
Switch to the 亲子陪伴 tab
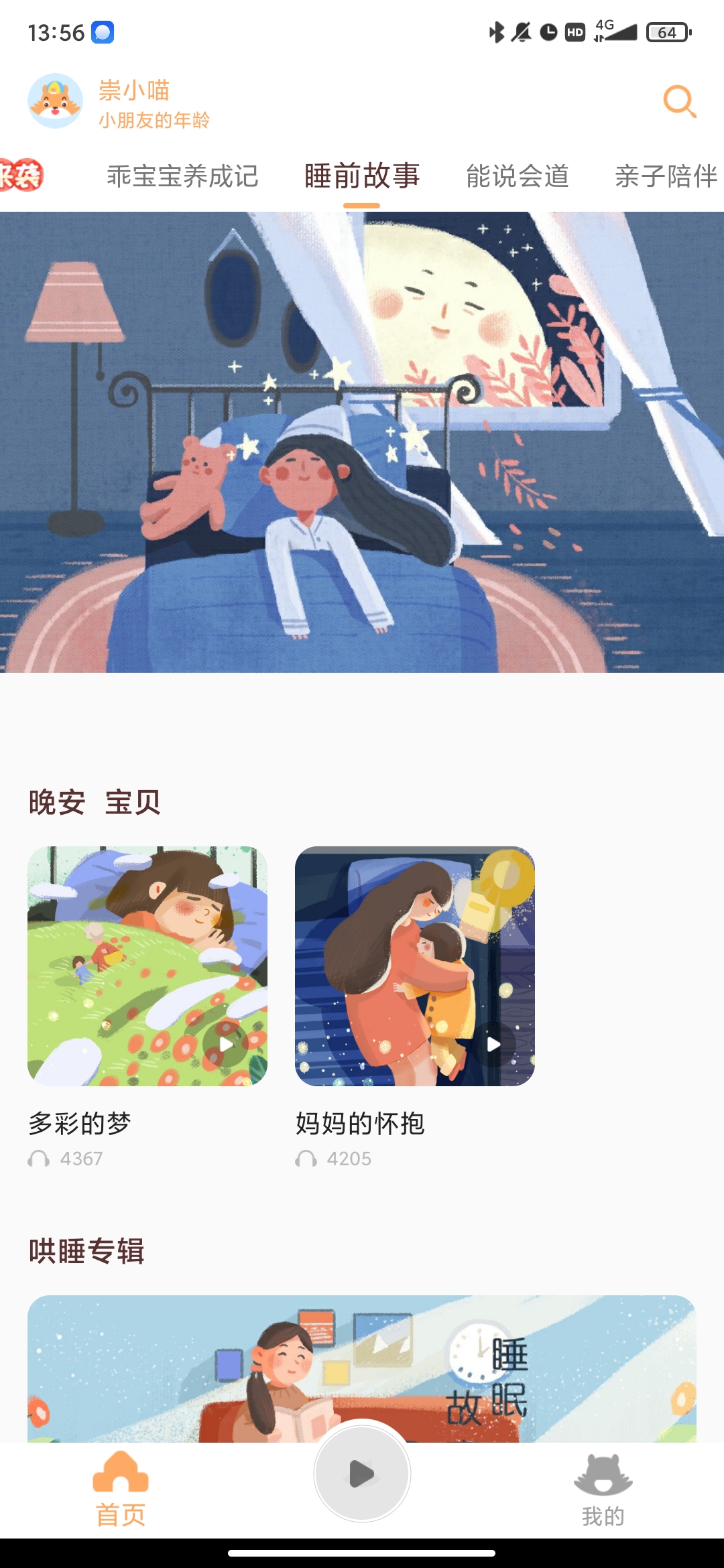666,176
